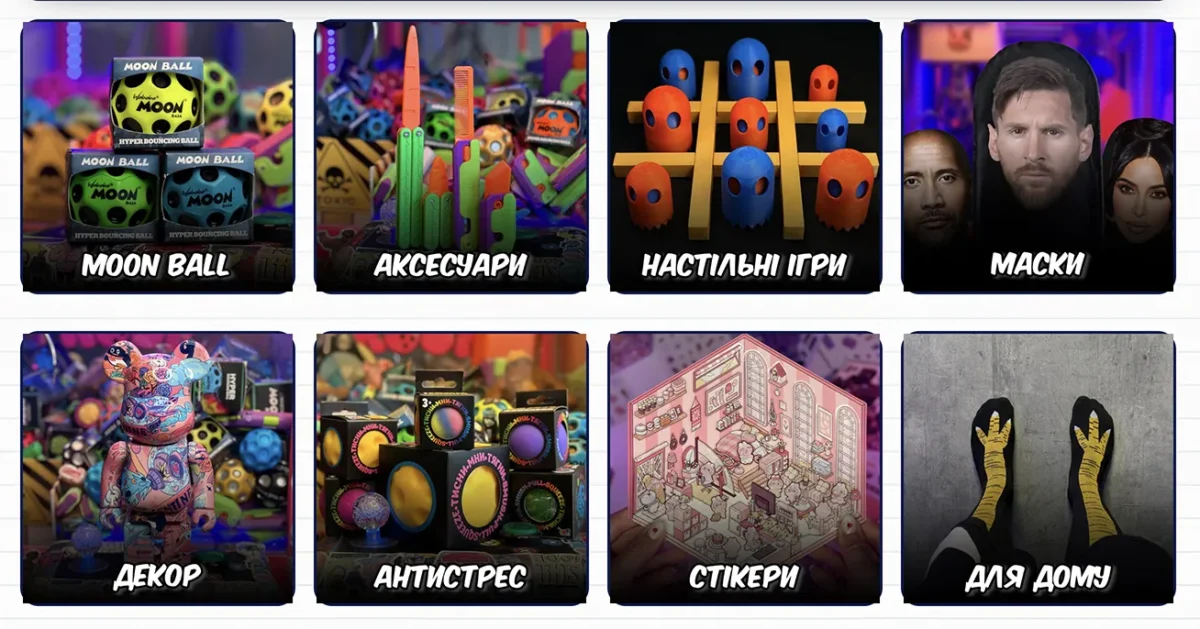Open the Антистрес category tile
Viewport: 1200px width, 629px height.
[x=451, y=469]
